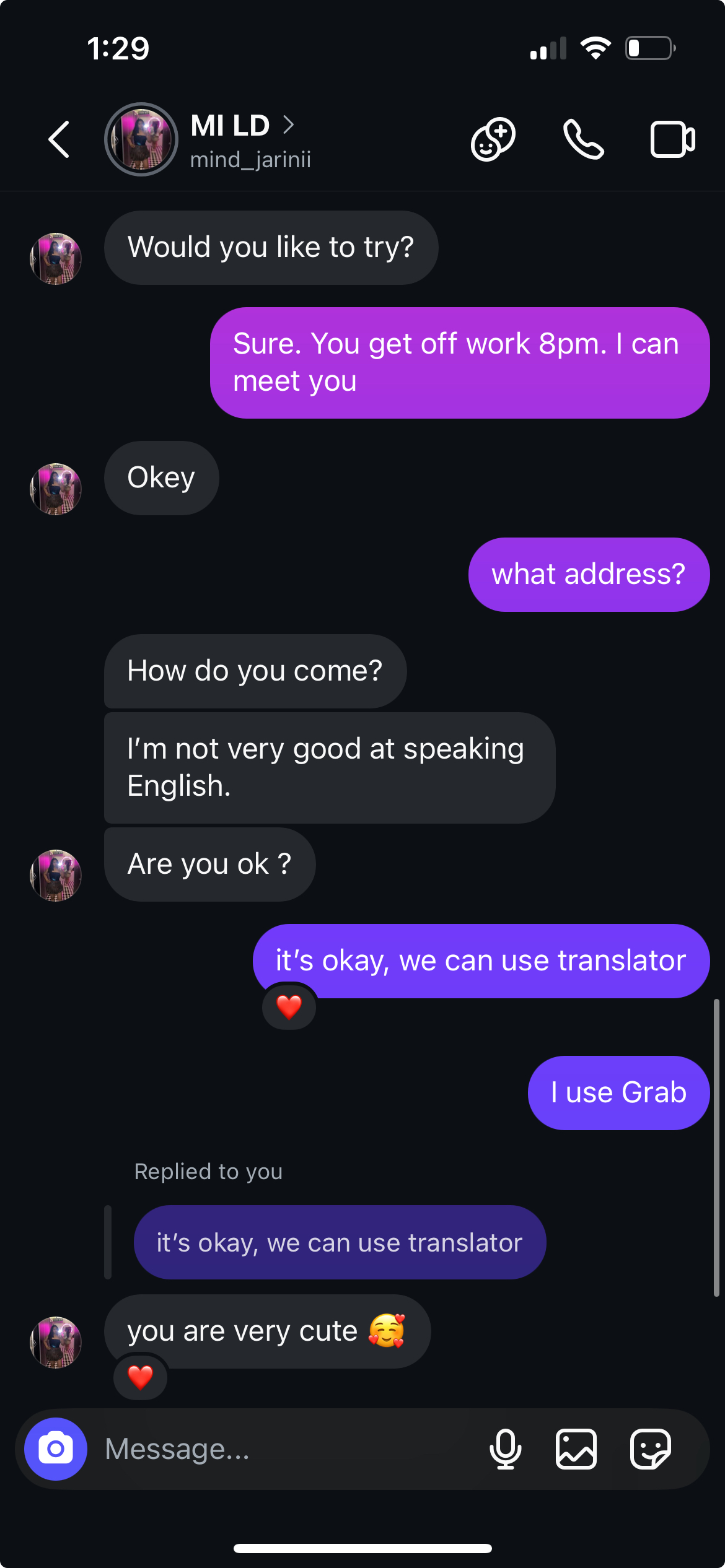Screen dimensions: 725x1568
Task: Open the sticker picker
Action: [x=650, y=1449]
